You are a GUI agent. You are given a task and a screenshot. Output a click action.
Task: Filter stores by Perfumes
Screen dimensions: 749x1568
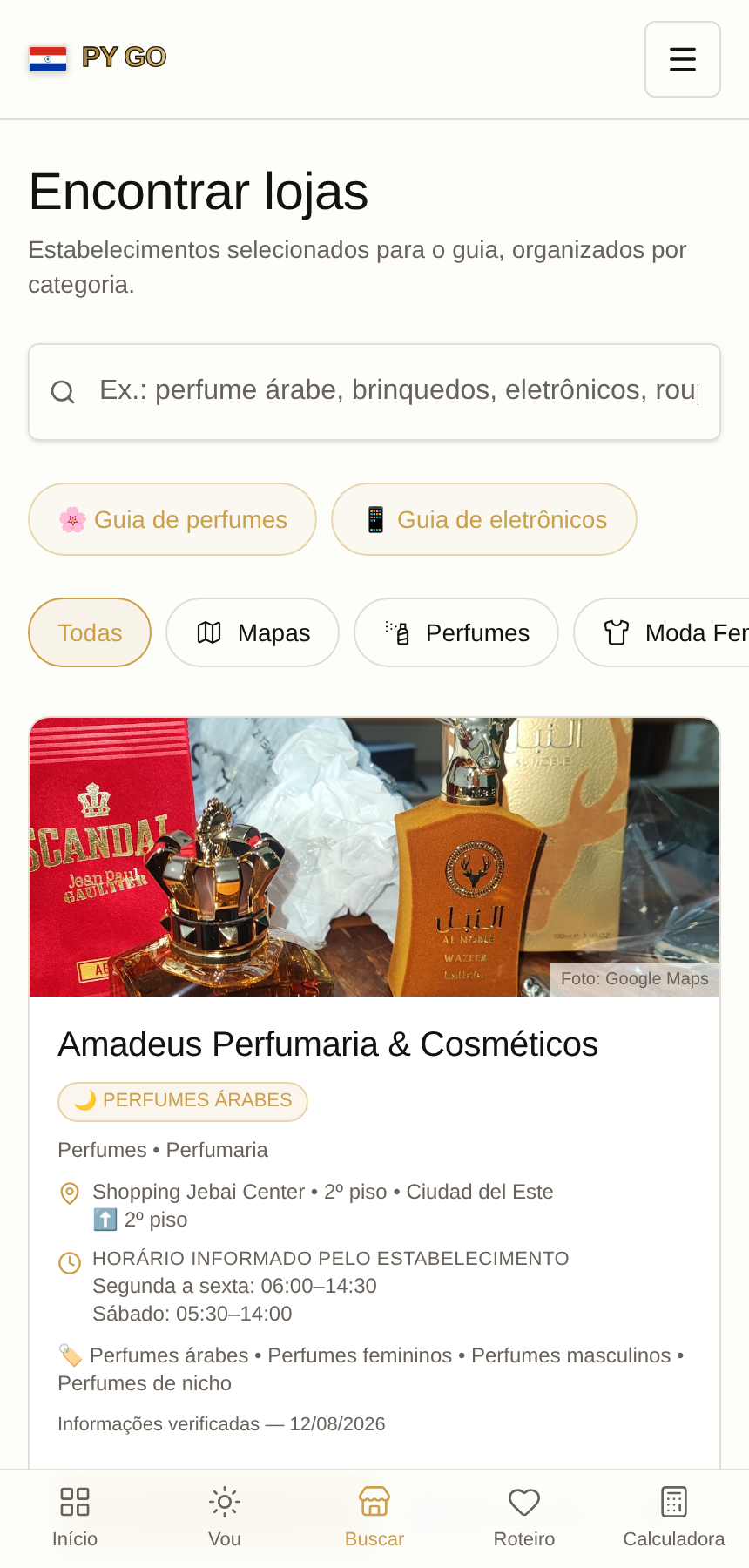click(x=456, y=632)
